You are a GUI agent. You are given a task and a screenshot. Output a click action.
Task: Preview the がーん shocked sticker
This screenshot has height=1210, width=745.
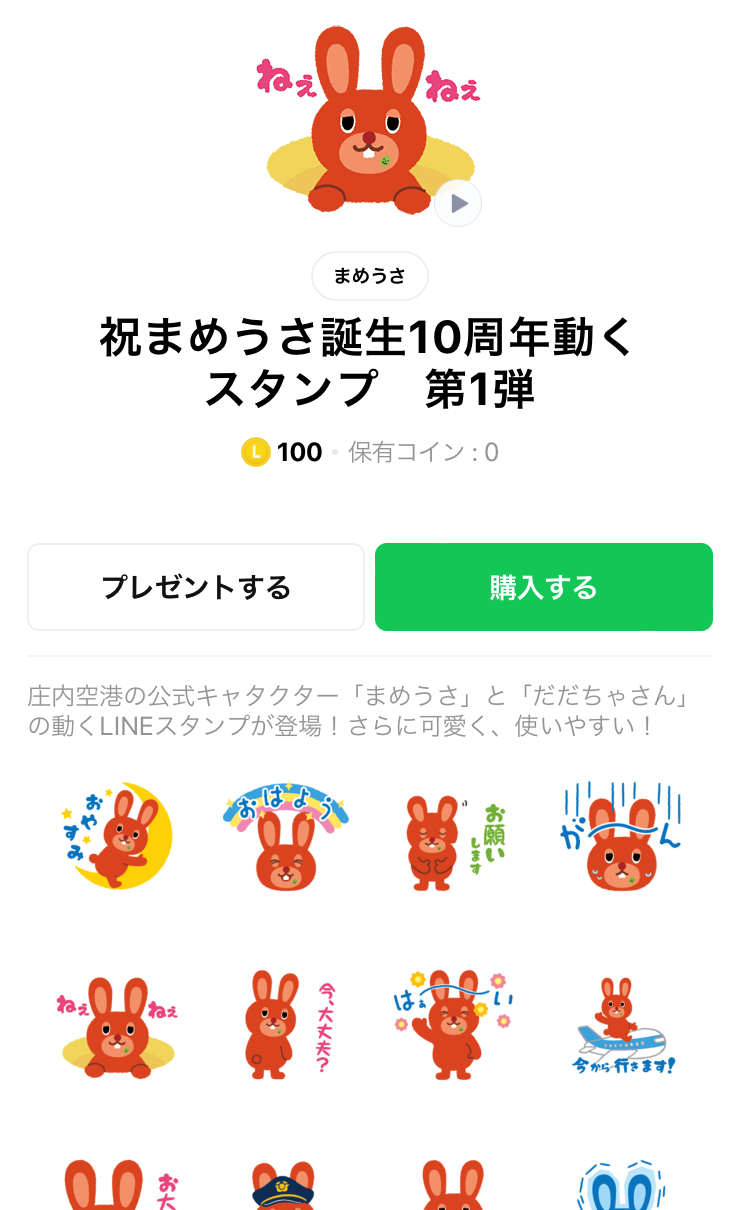click(624, 836)
